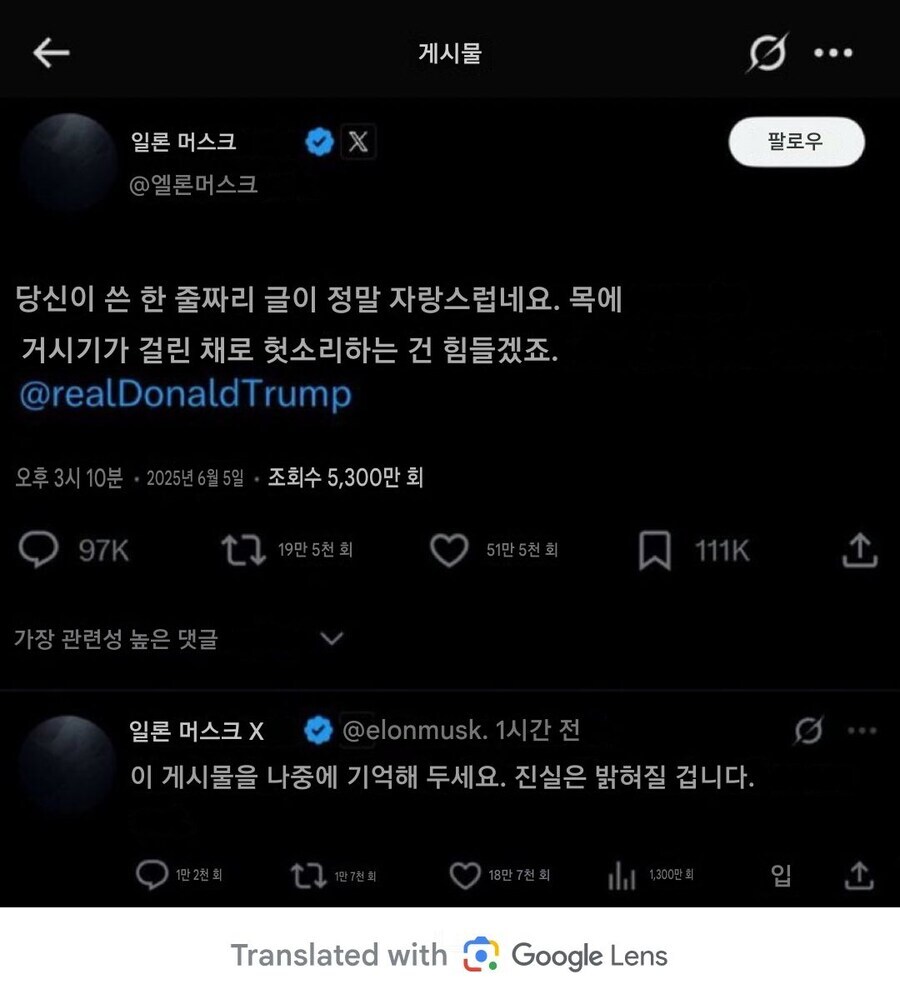Click the back arrow to leave the post
900x1004 pixels.
point(53,51)
